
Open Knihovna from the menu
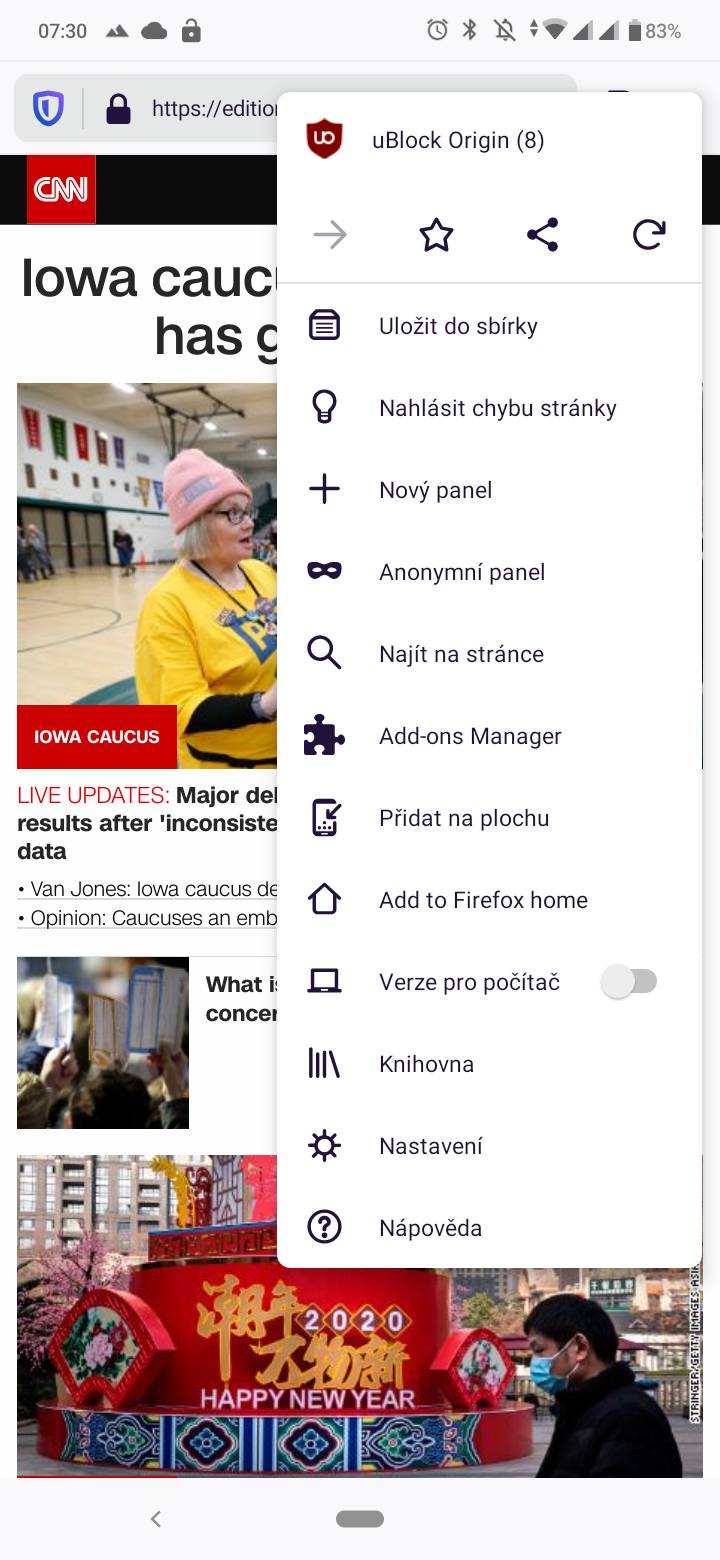click(426, 1063)
